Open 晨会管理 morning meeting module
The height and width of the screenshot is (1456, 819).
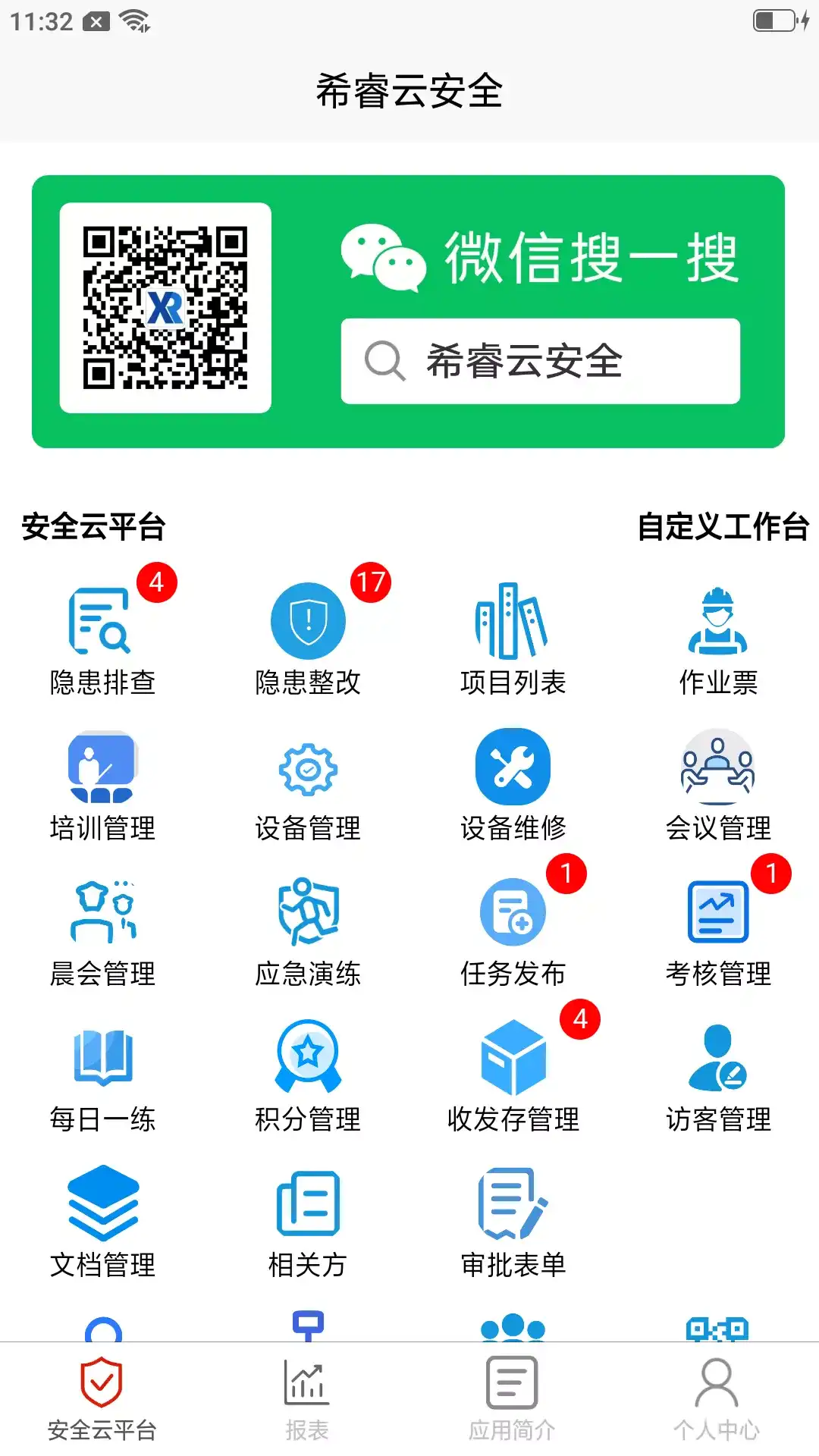click(x=102, y=930)
